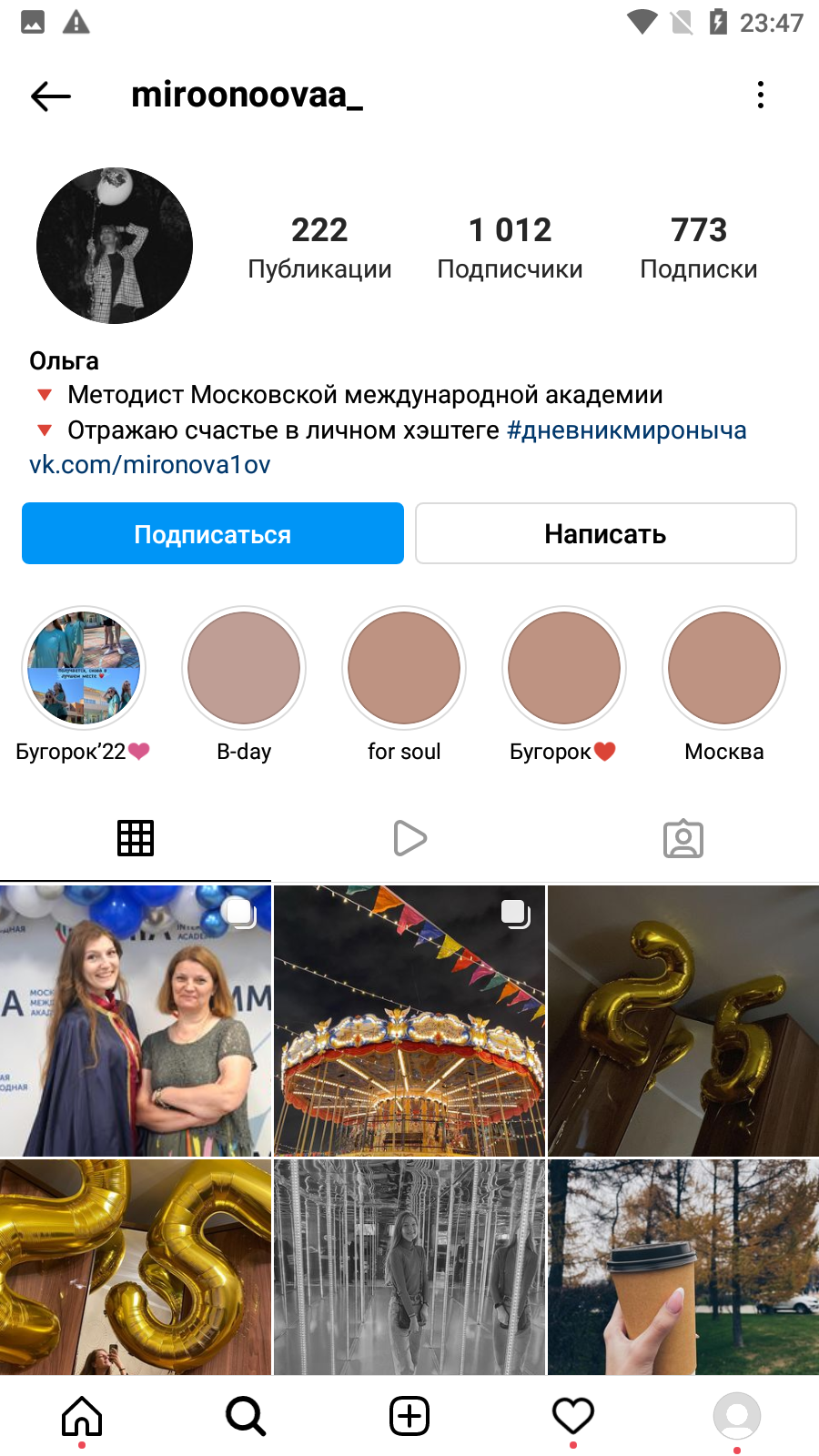
Task: Tap the Подписаться follow button
Action: coord(213,533)
